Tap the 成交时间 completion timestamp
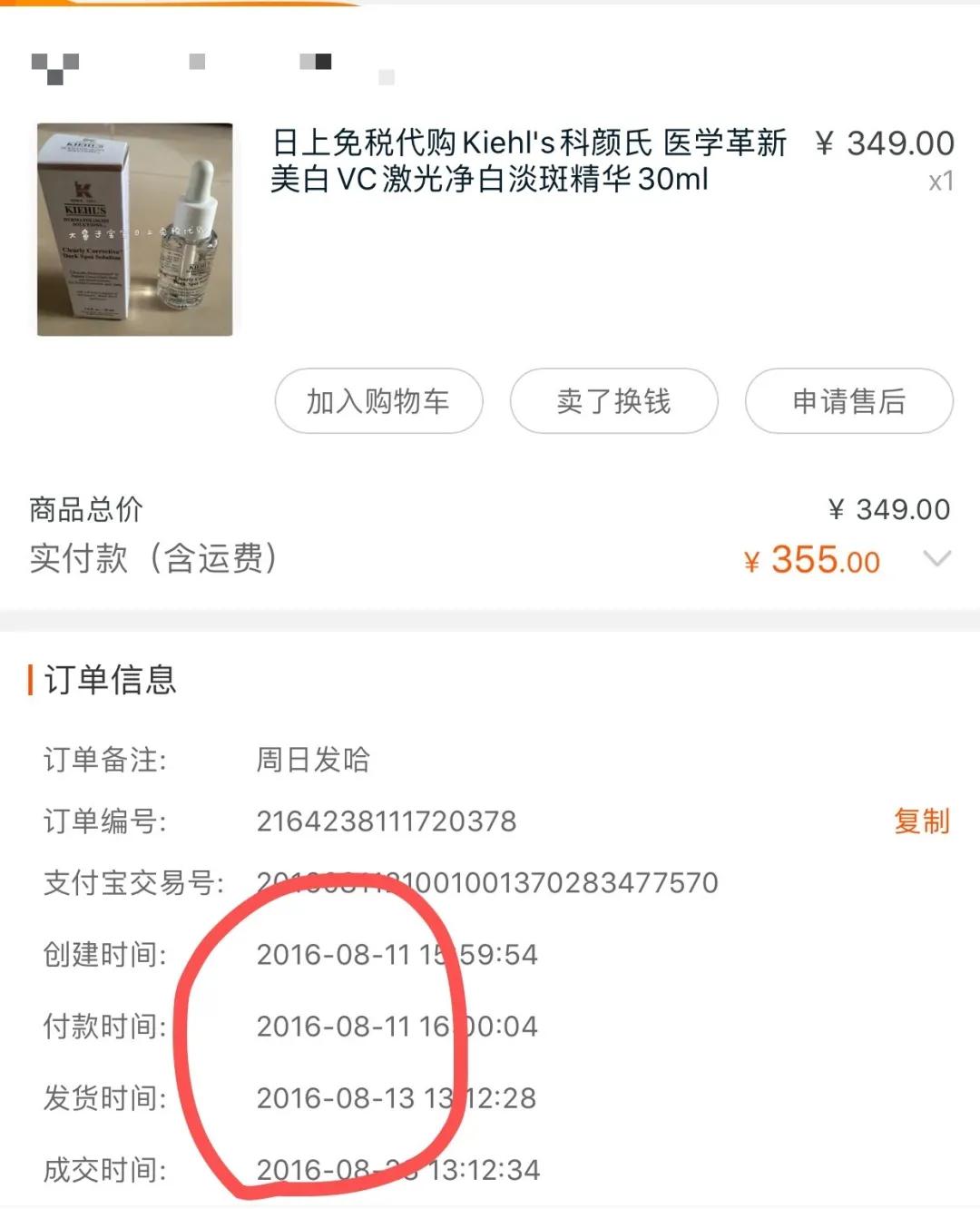 (x=397, y=1171)
